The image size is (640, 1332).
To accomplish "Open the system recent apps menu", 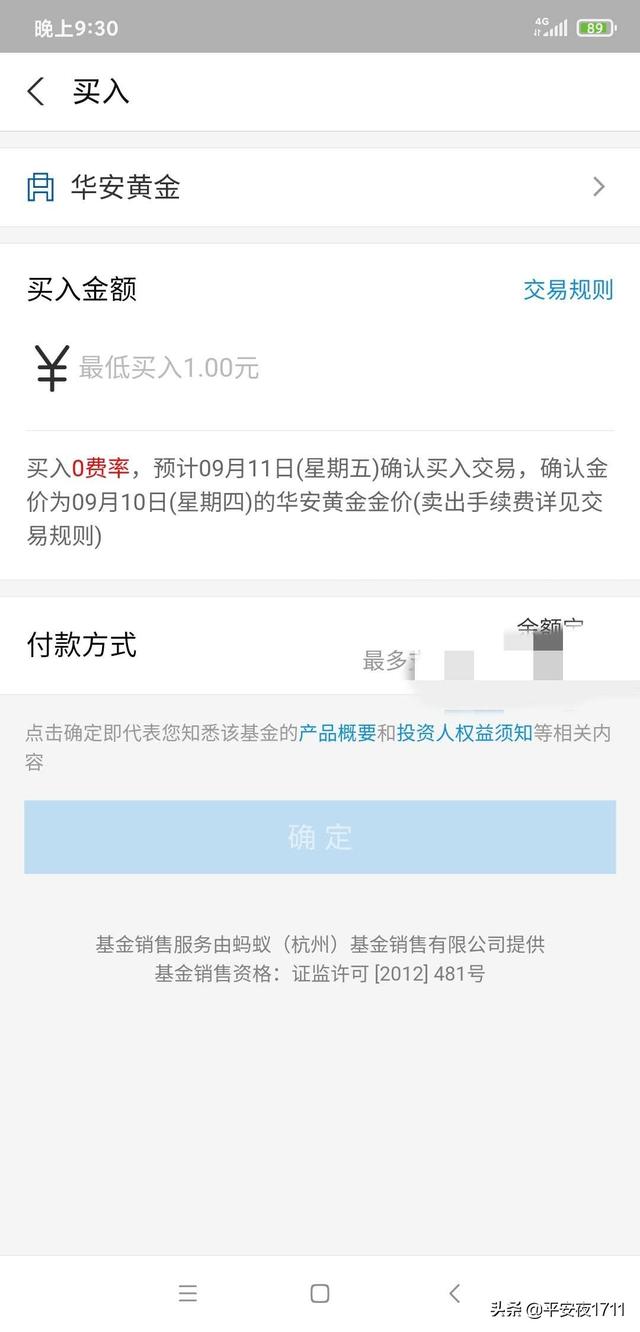I will tap(188, 1293).
